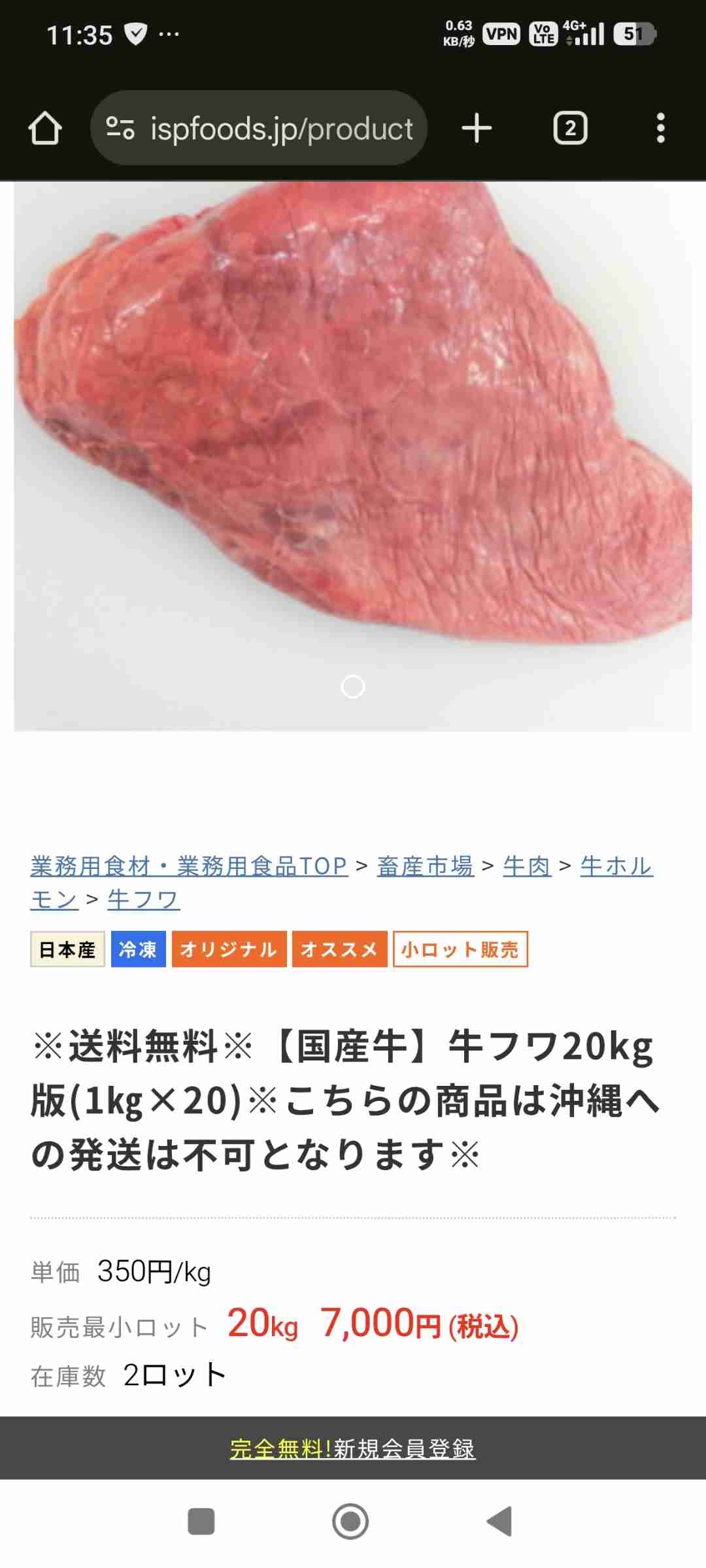Tap the image carousel page indicator
Screen dimensions: 706x1568
(353, 687)
